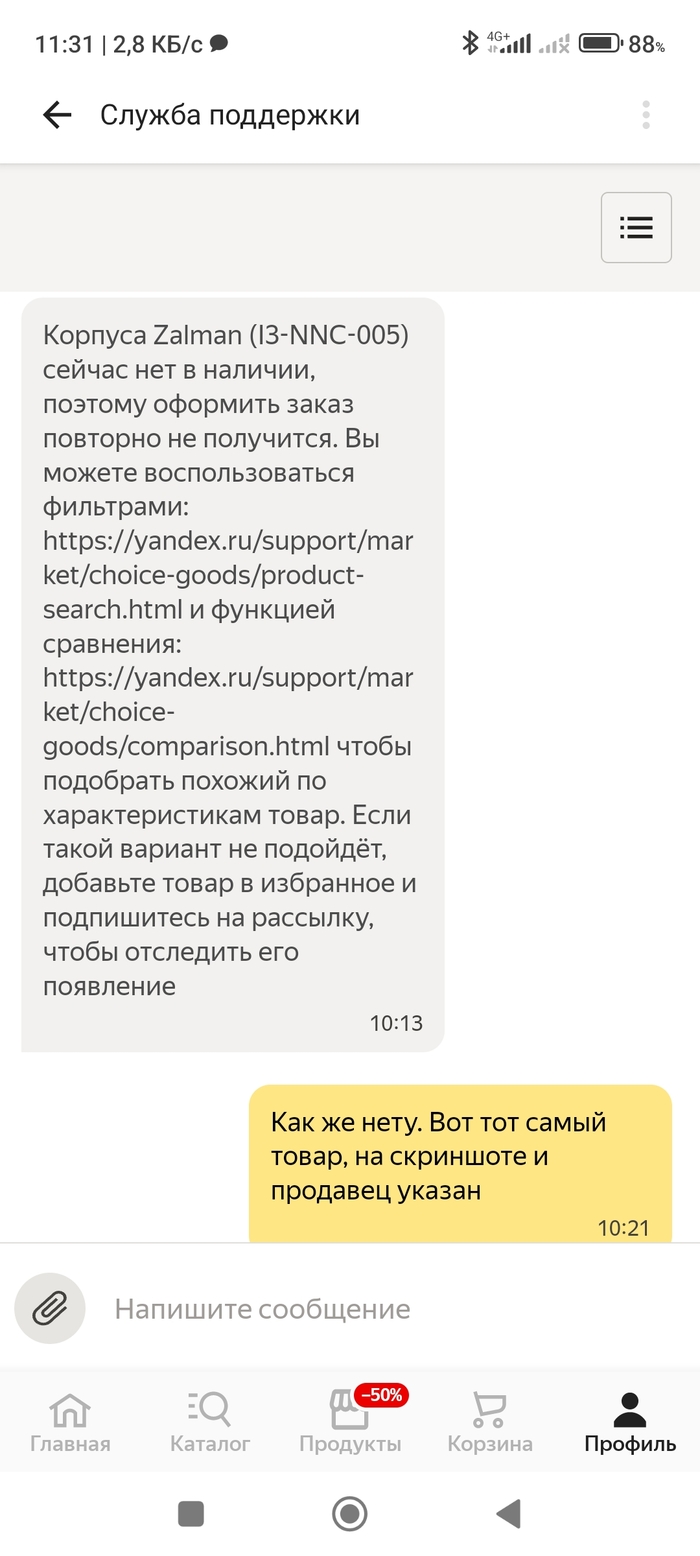
Task: Select the Профиль tab
Action: 630,1422
